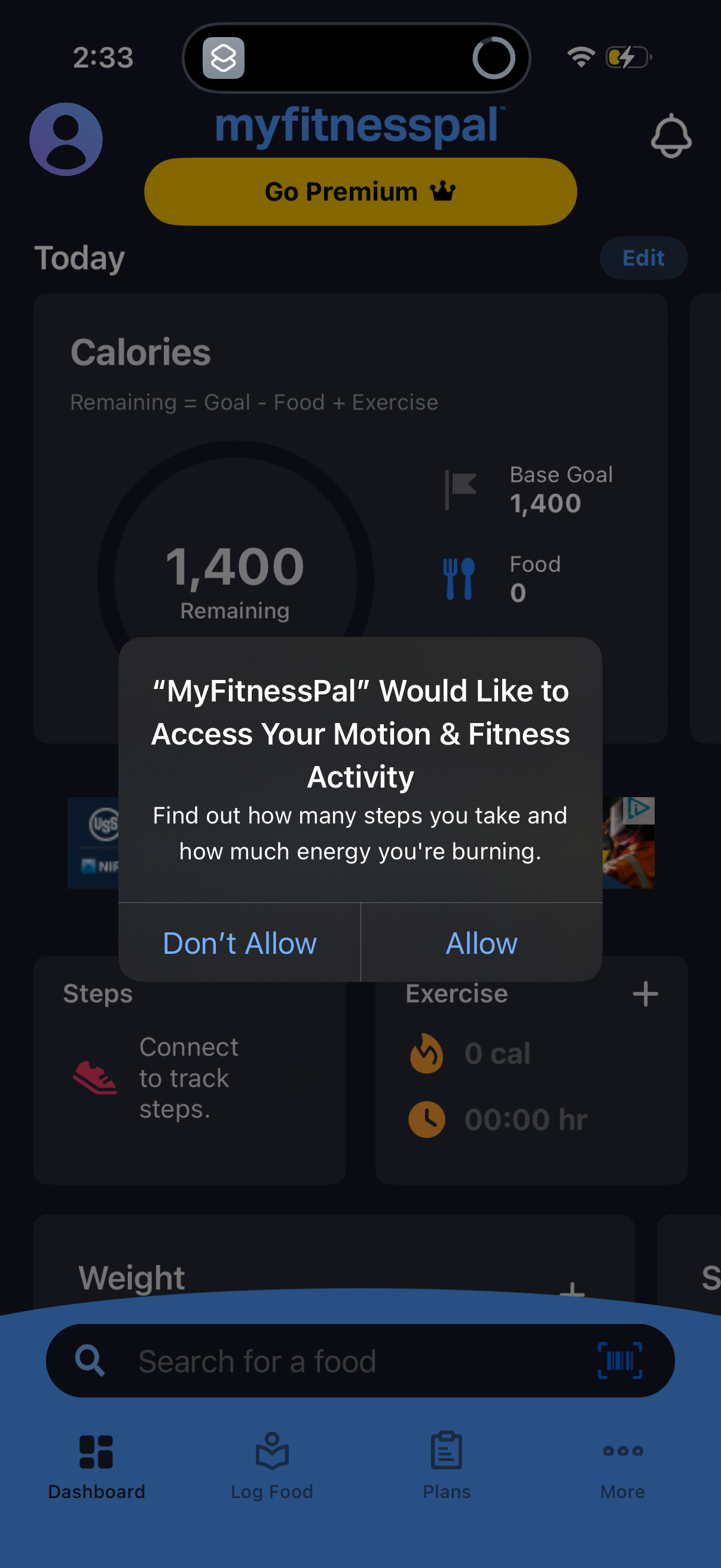Add an exercise with the plus button

[646, 993]
